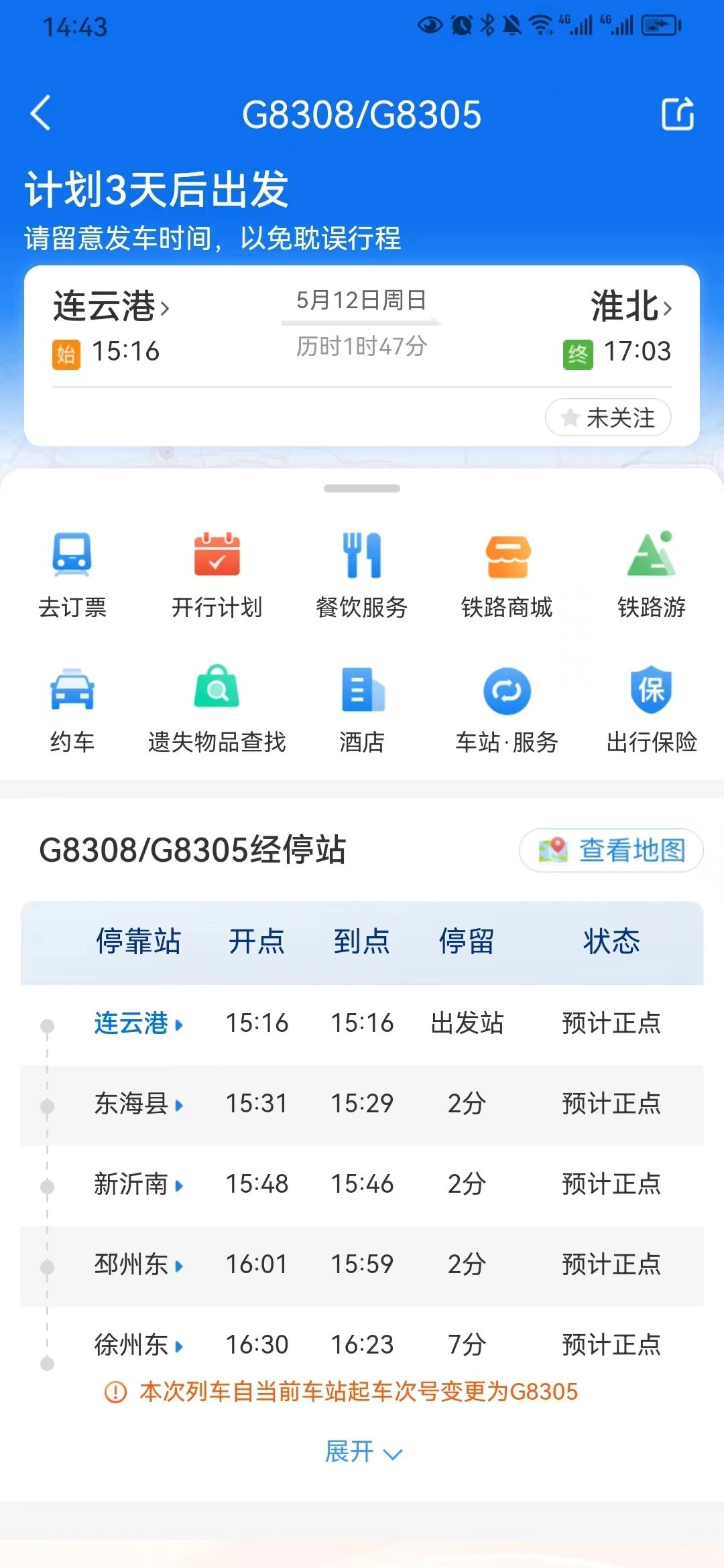Screen dimensions: 724x1568
Task: Open the 新沂南 stop details
Action: [139, 1183]
